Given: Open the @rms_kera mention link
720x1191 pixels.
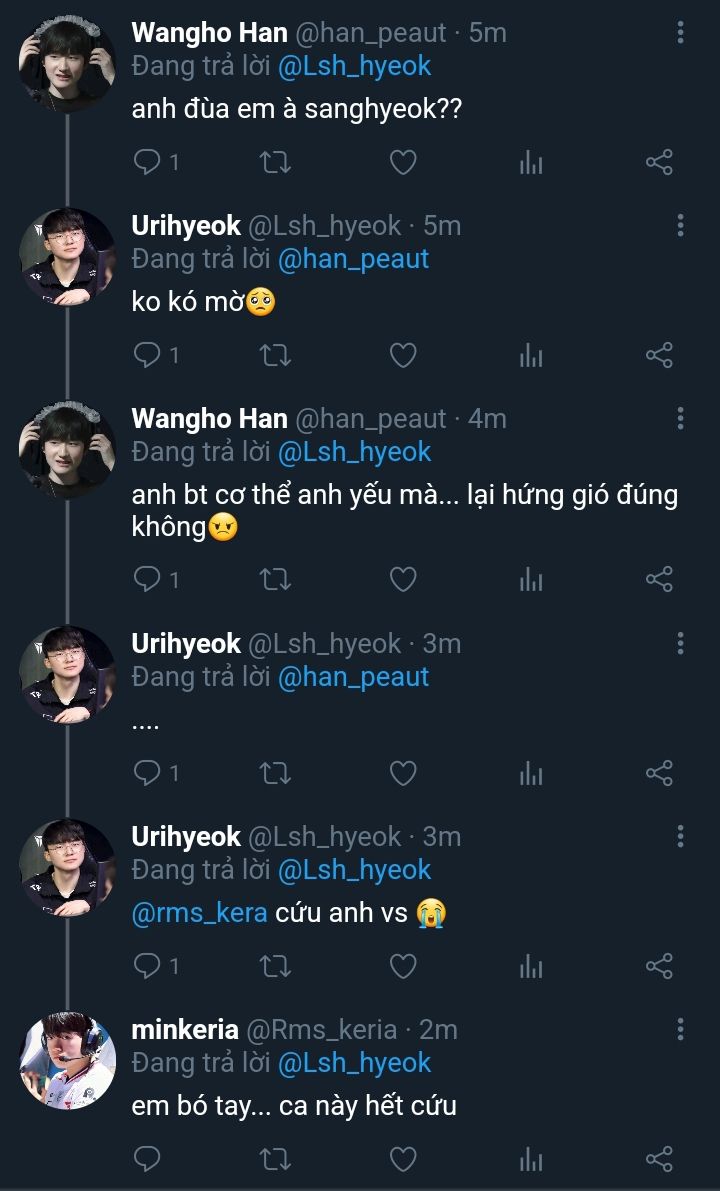Looking at the screenshot, I should click(199, 913).
